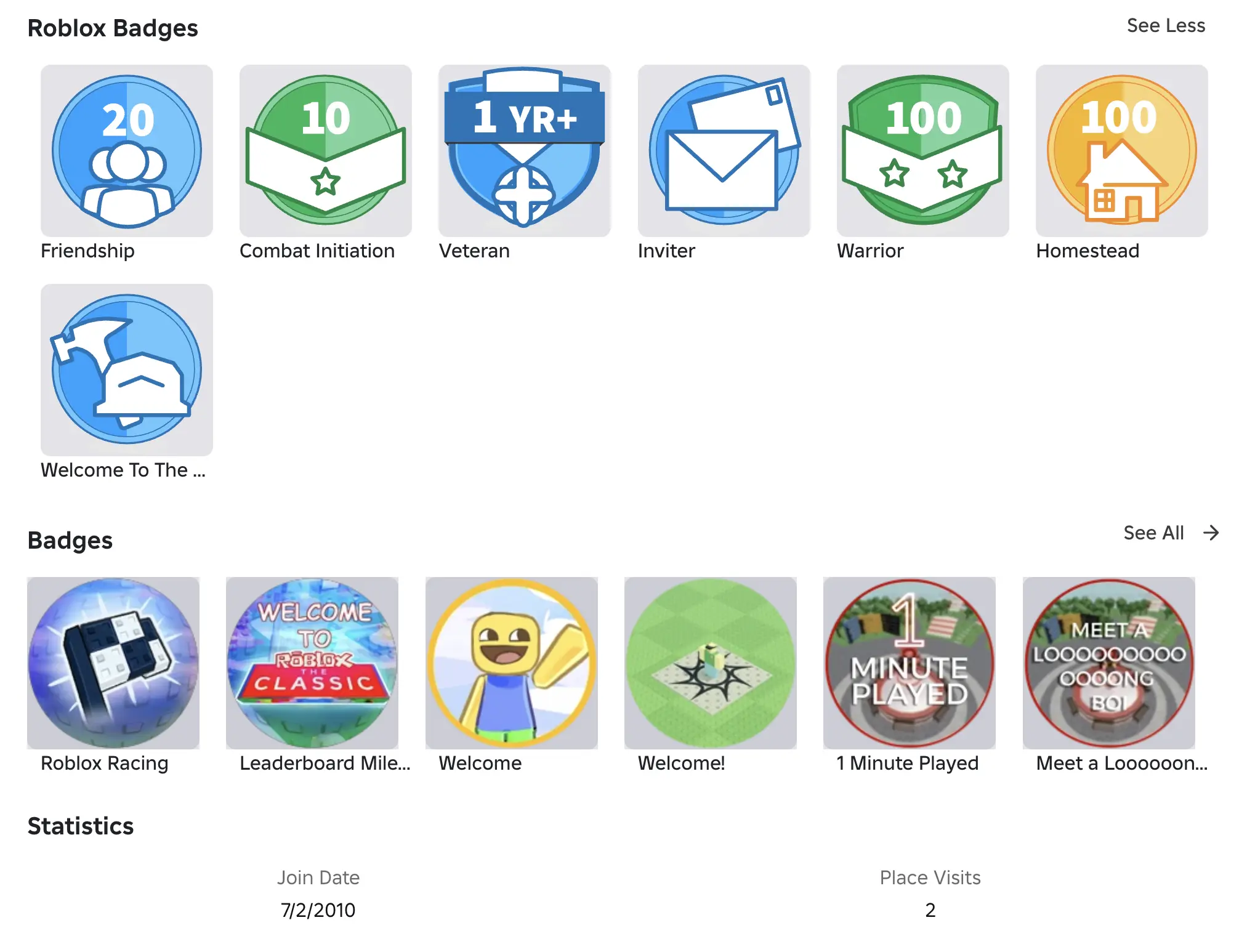Screen dimensions: 1255x952
Task: Open the Roblox Racing badge
Action: [113, 663]
